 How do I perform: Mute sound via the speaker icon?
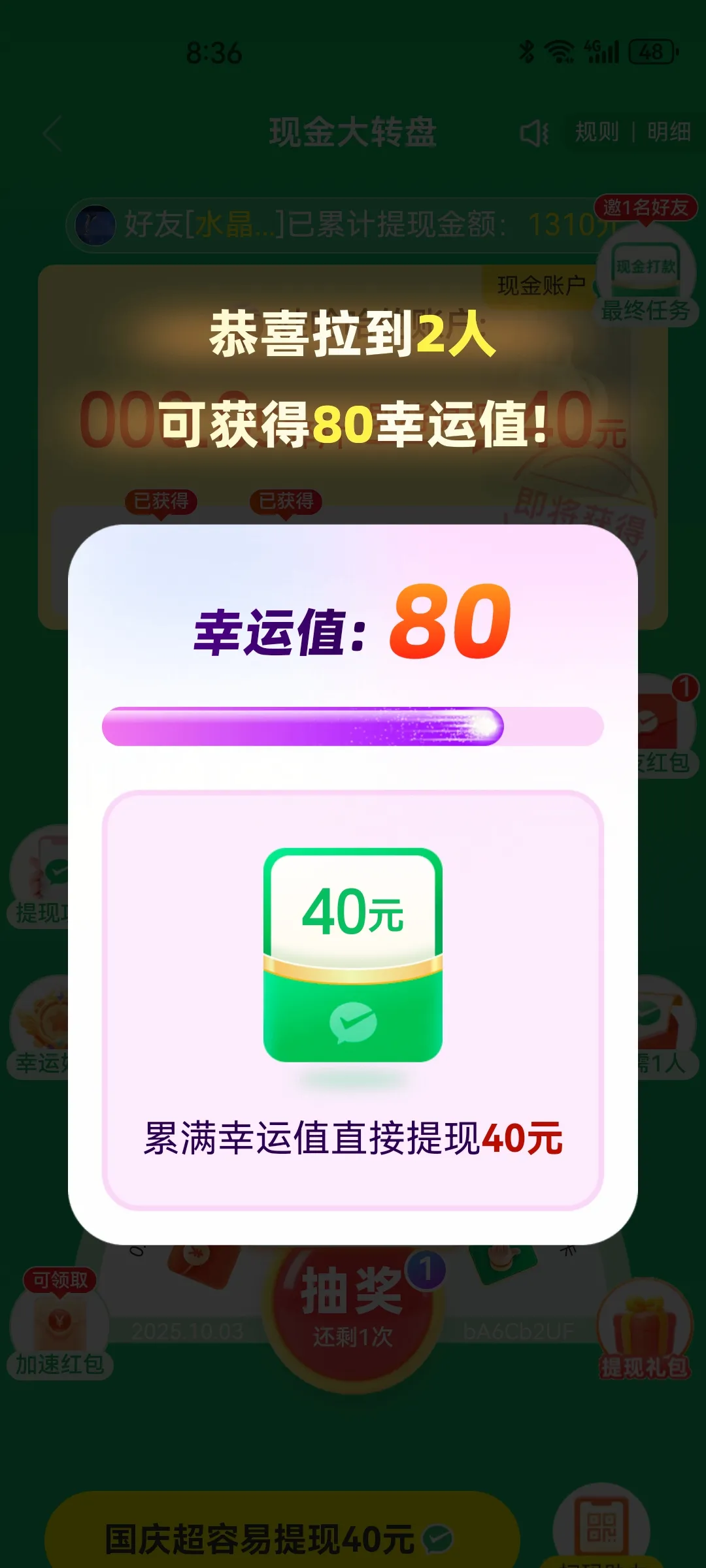coord(534,133)
